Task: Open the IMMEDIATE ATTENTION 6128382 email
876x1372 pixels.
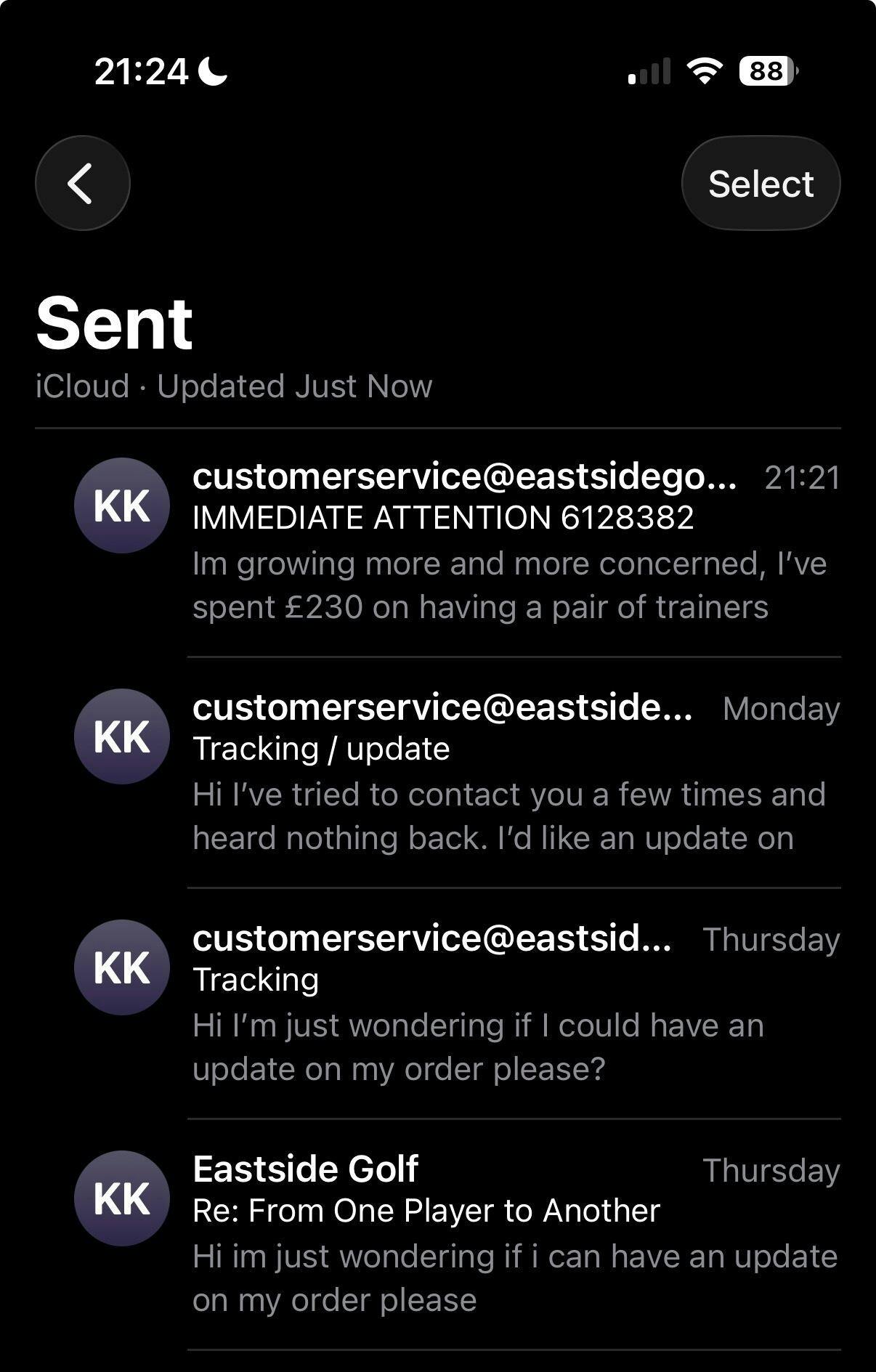Action: tap(508, 541)
